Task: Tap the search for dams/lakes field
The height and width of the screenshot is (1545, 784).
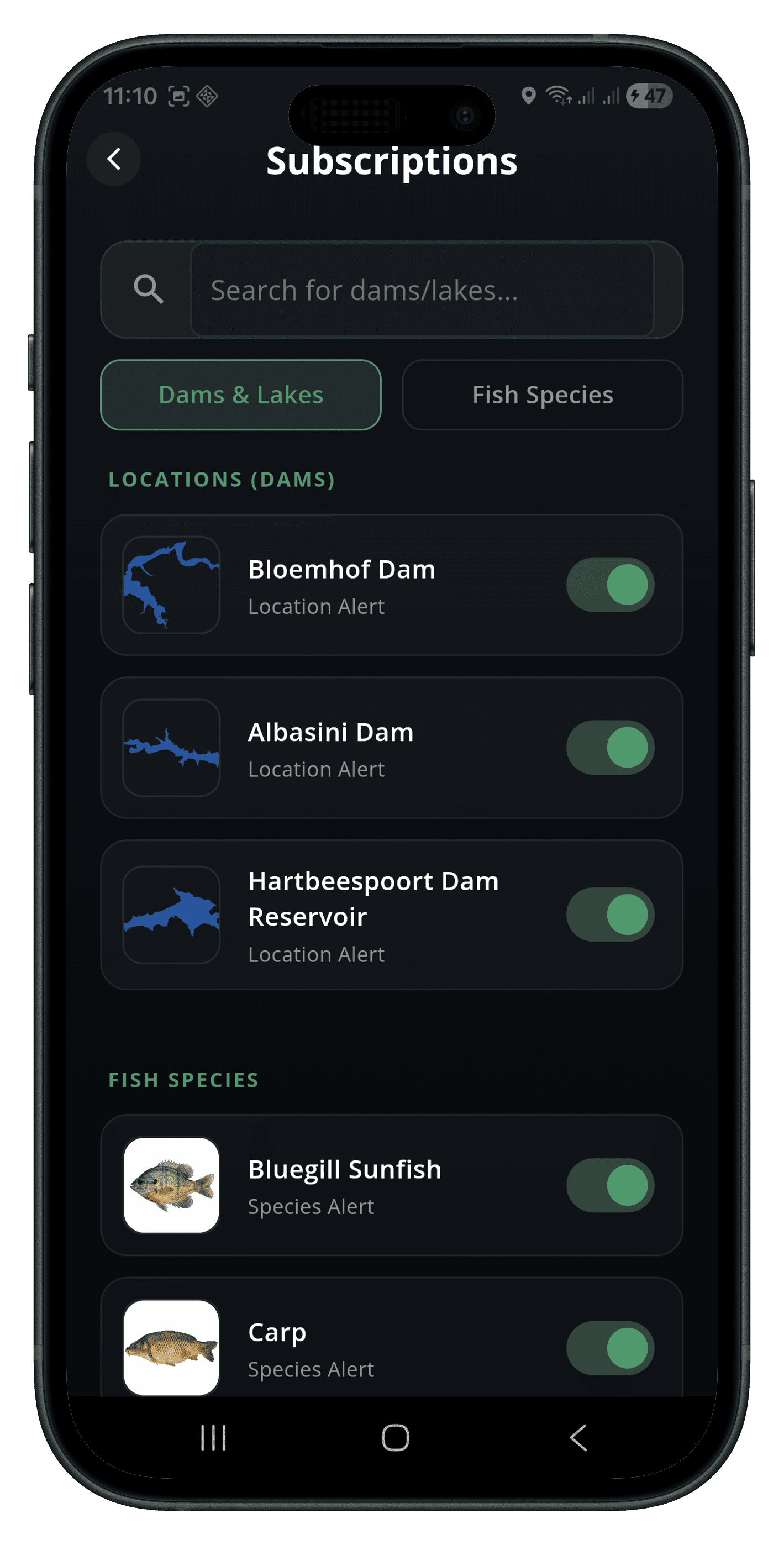Action: pyautogui.click(x=422, y=290)
